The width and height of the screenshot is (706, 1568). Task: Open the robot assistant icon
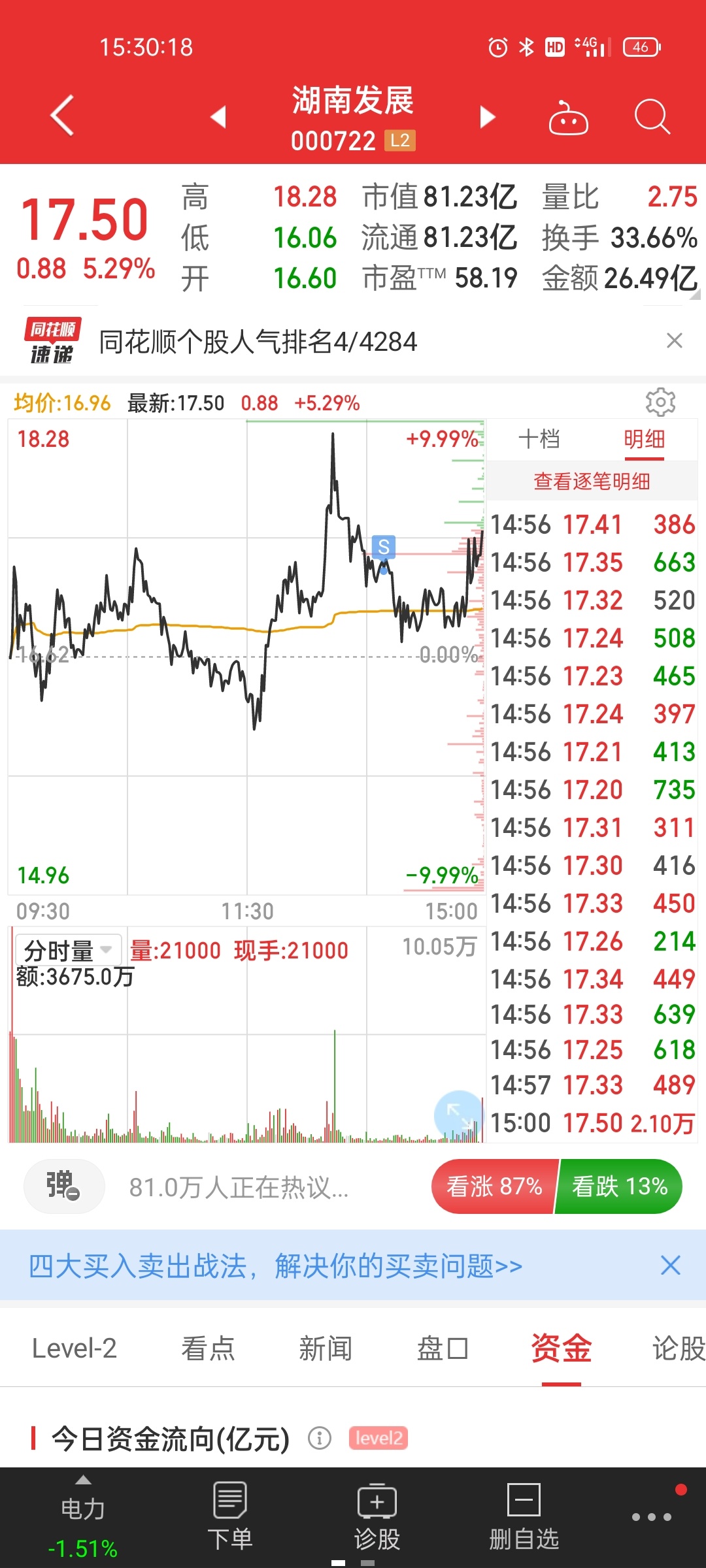pos(568,118)
